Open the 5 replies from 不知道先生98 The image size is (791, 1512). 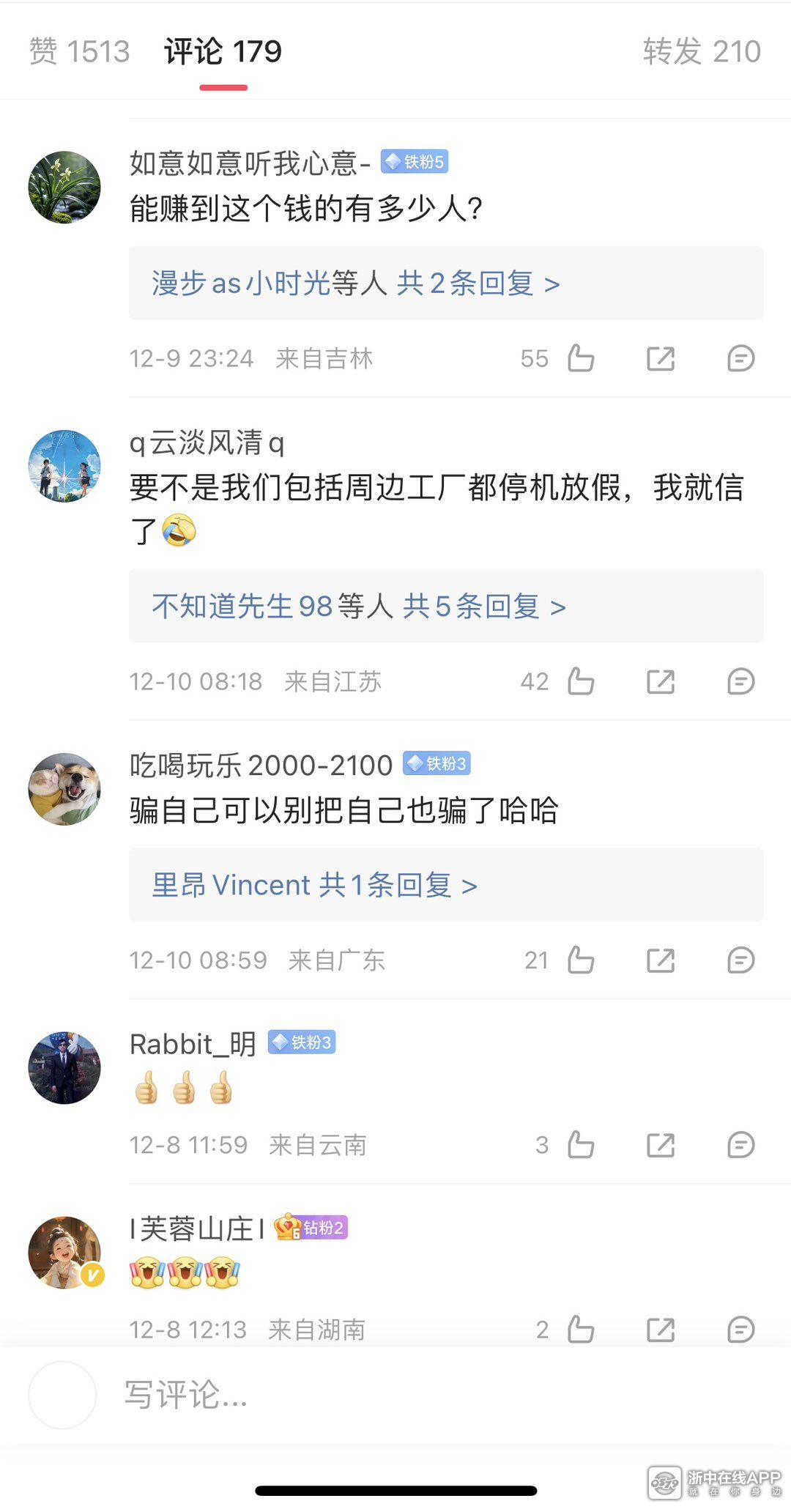click(x=358, y=607)
